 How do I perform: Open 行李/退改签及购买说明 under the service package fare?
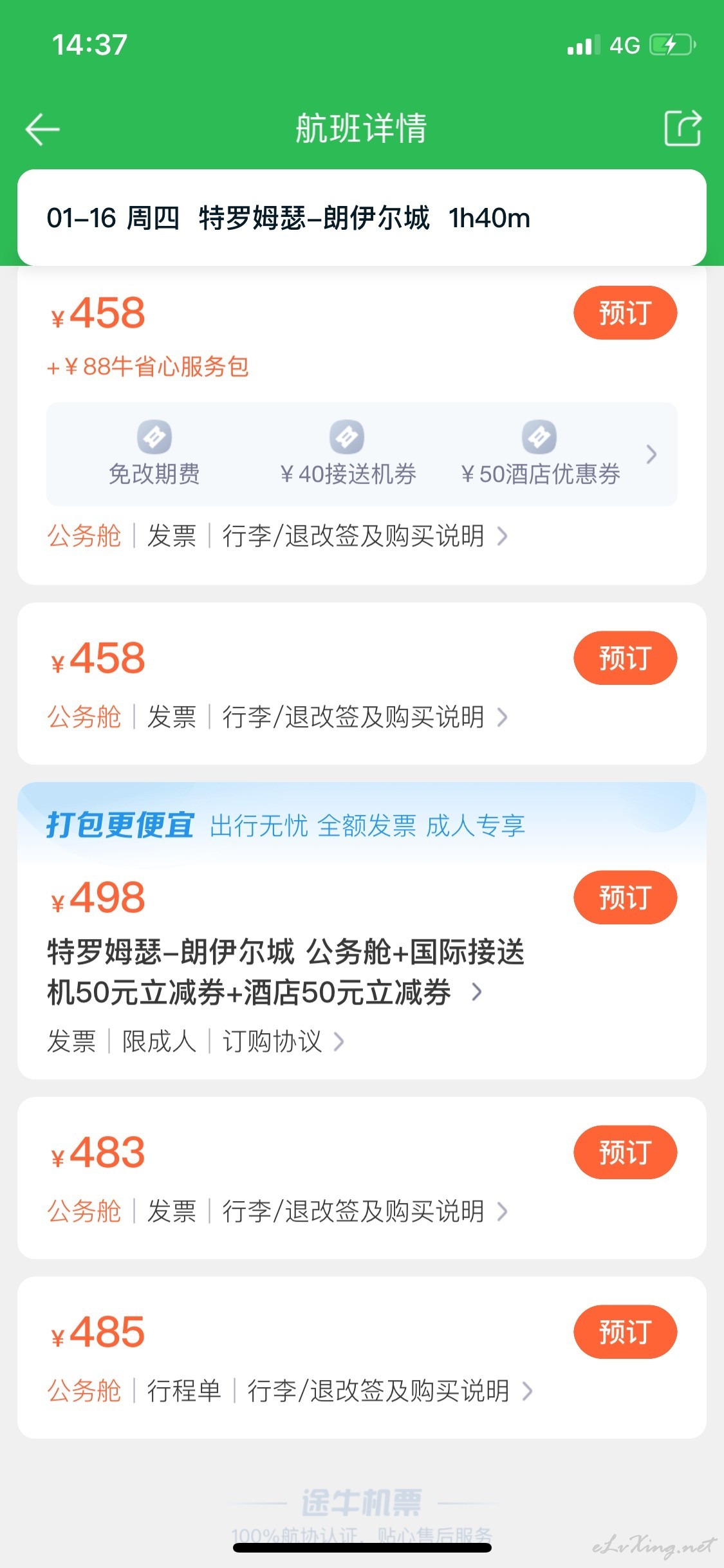point(365,536)
